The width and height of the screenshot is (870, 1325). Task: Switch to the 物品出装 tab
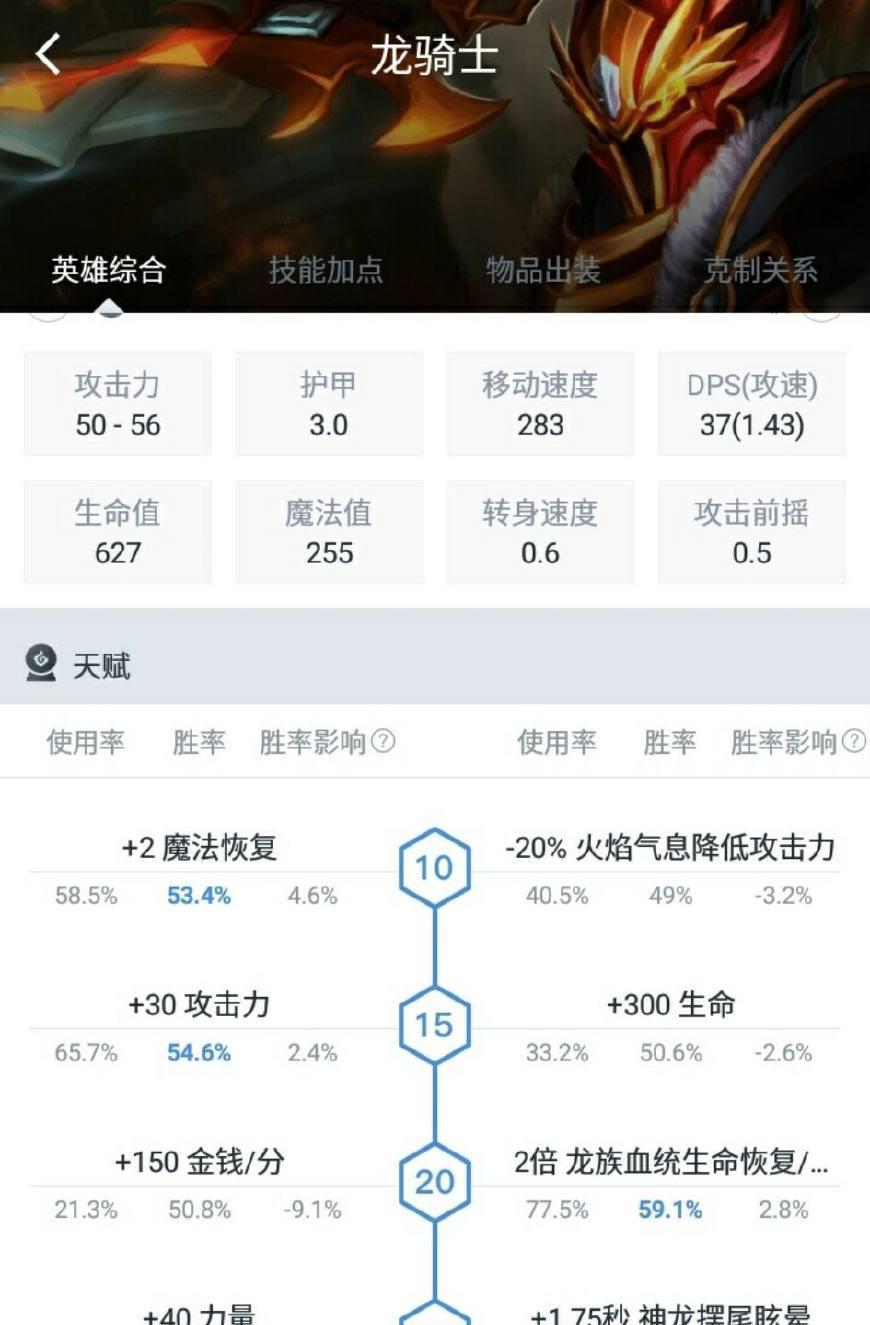click(x=543, y=270)
